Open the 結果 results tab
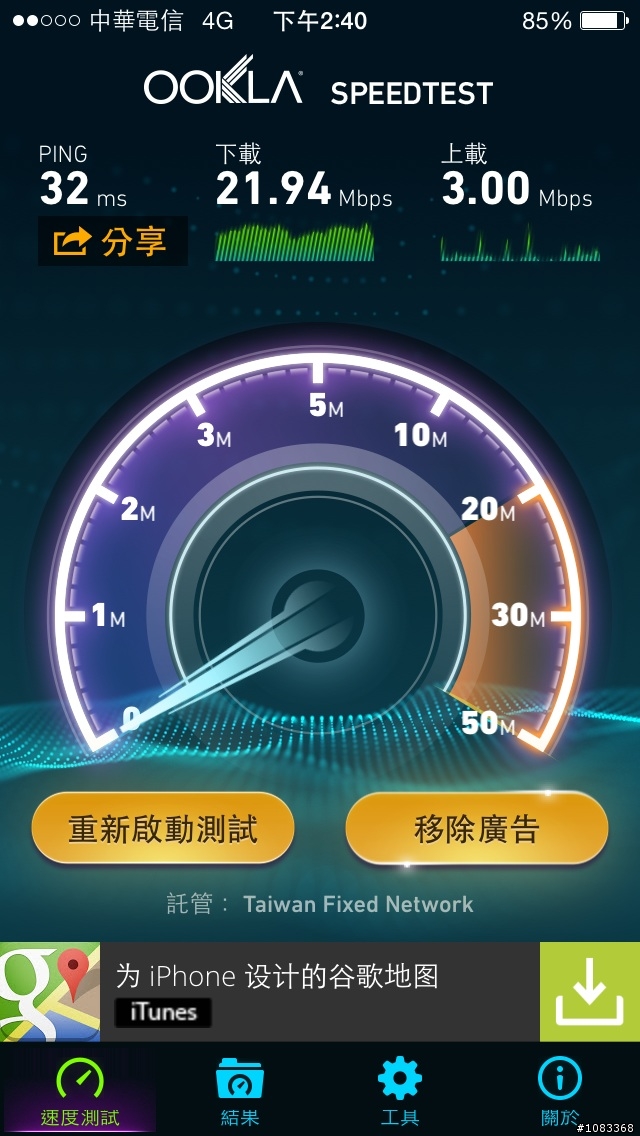Screen dimensions: 640x1136 point(240,1090)
